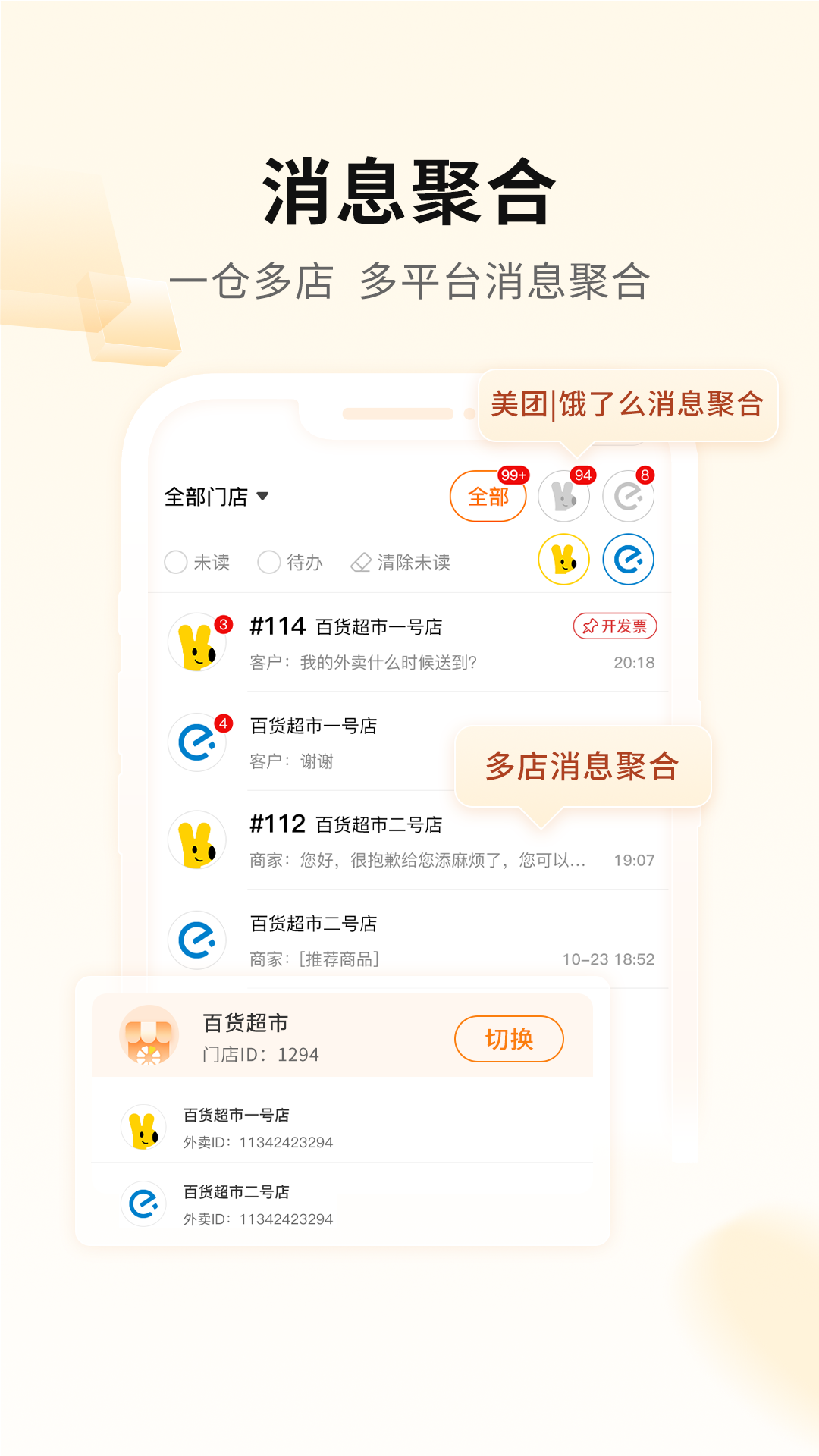
Task: Toggle the 全部 message filter with 99+ badge
Action: coord(488,496)
